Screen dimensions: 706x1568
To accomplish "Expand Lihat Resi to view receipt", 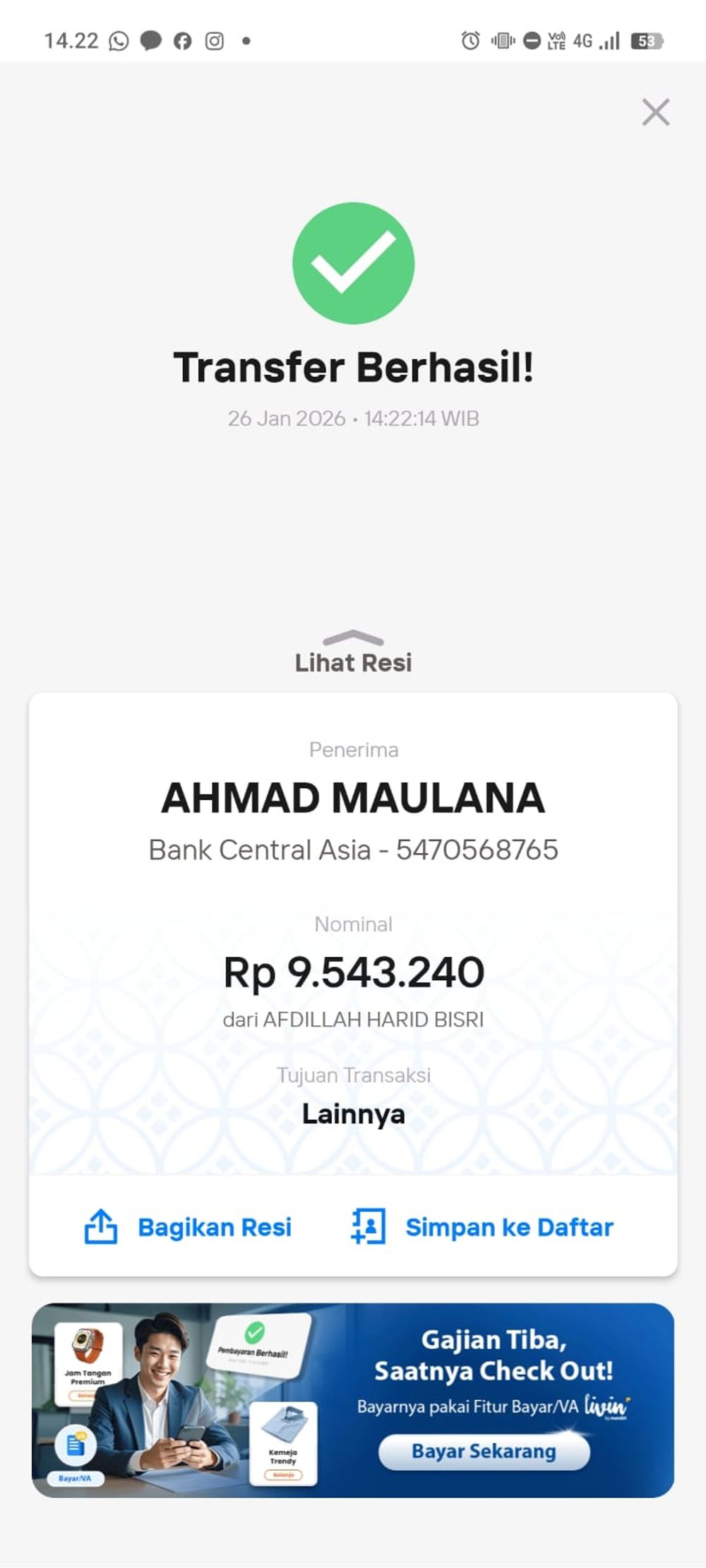I will 353,653.
